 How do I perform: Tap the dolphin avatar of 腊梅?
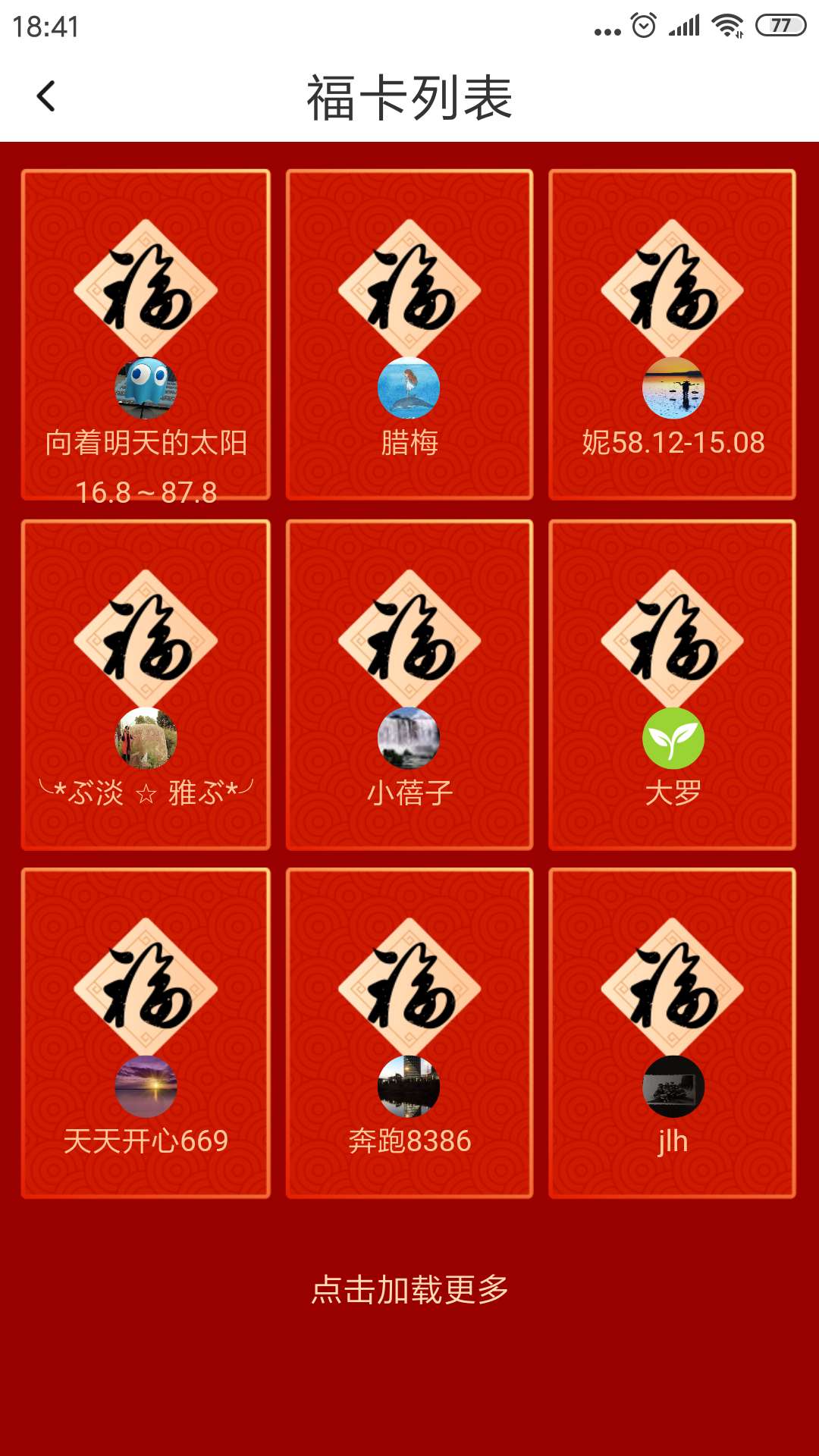409,388
